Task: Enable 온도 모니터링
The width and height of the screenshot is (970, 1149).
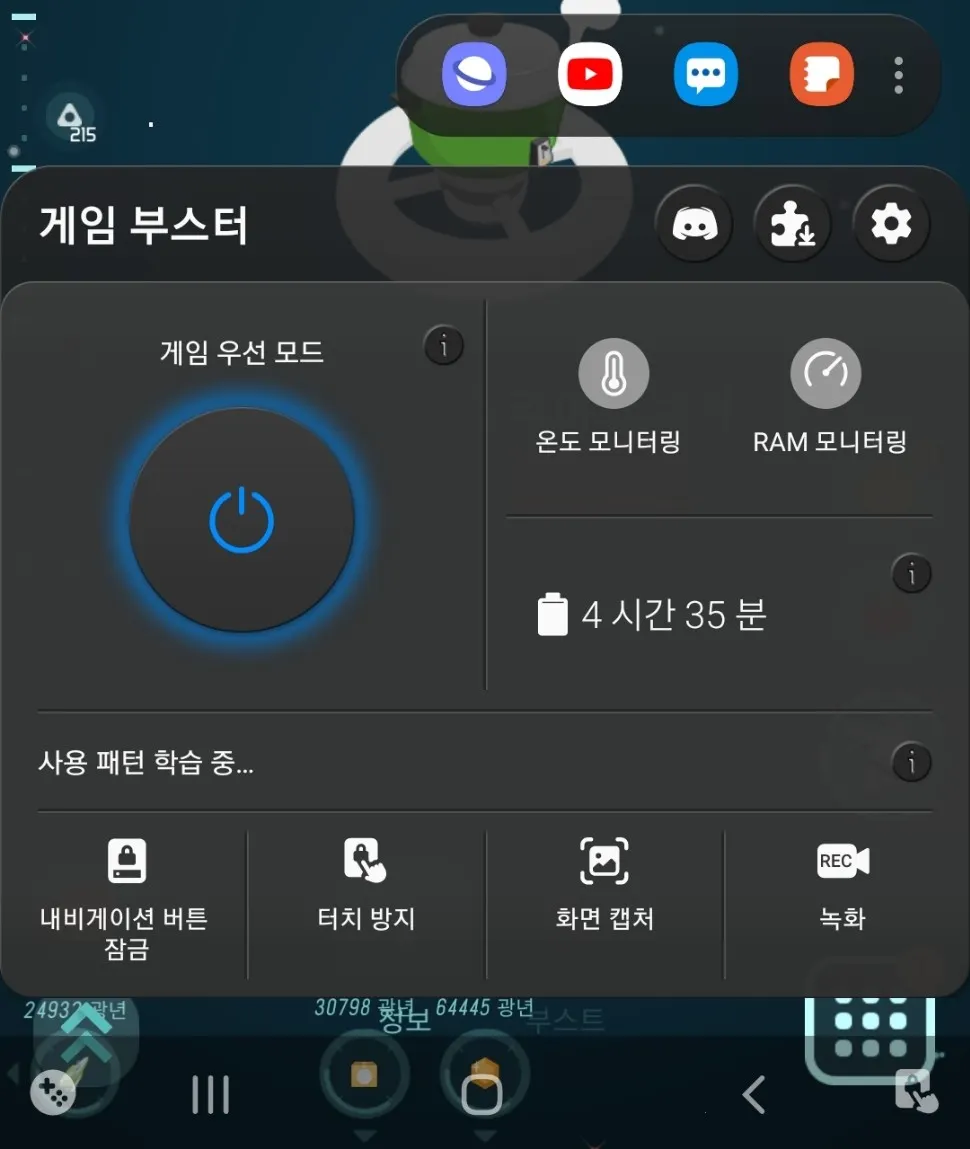Action: 613,375
